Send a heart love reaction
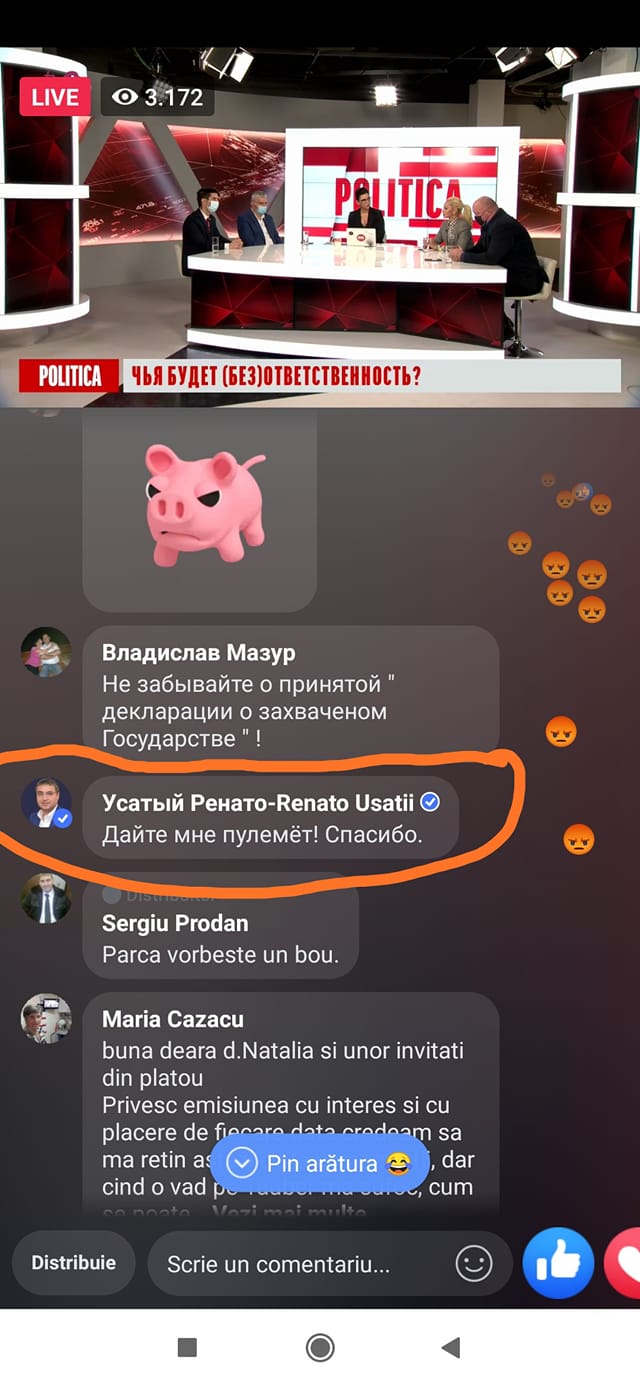640x1386 pixels. pyautogui.click(x=625, y=1263)
